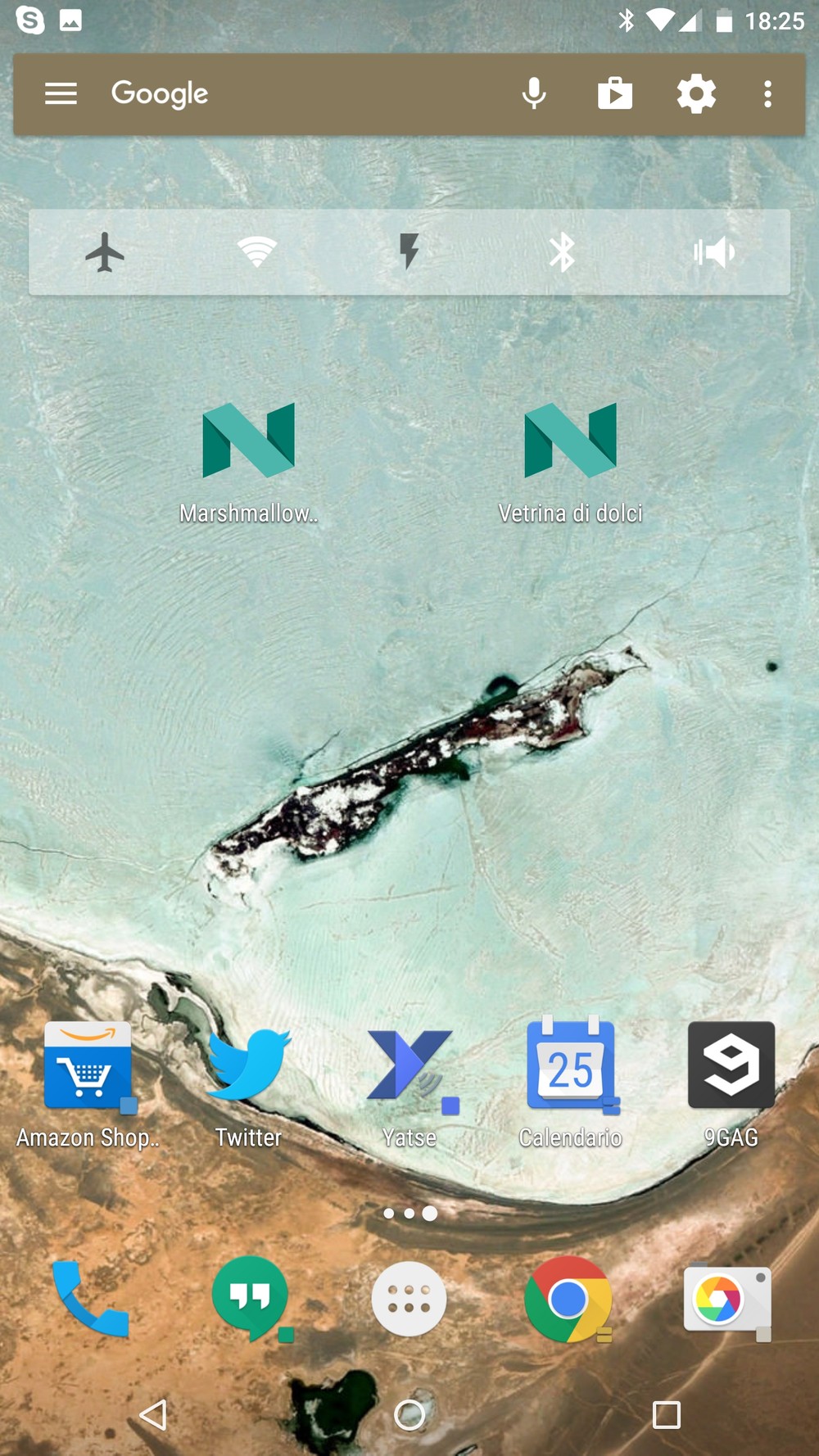Open the app drawer
This screenshot has height=1456, width=819.
click(x=409, y=1299)
